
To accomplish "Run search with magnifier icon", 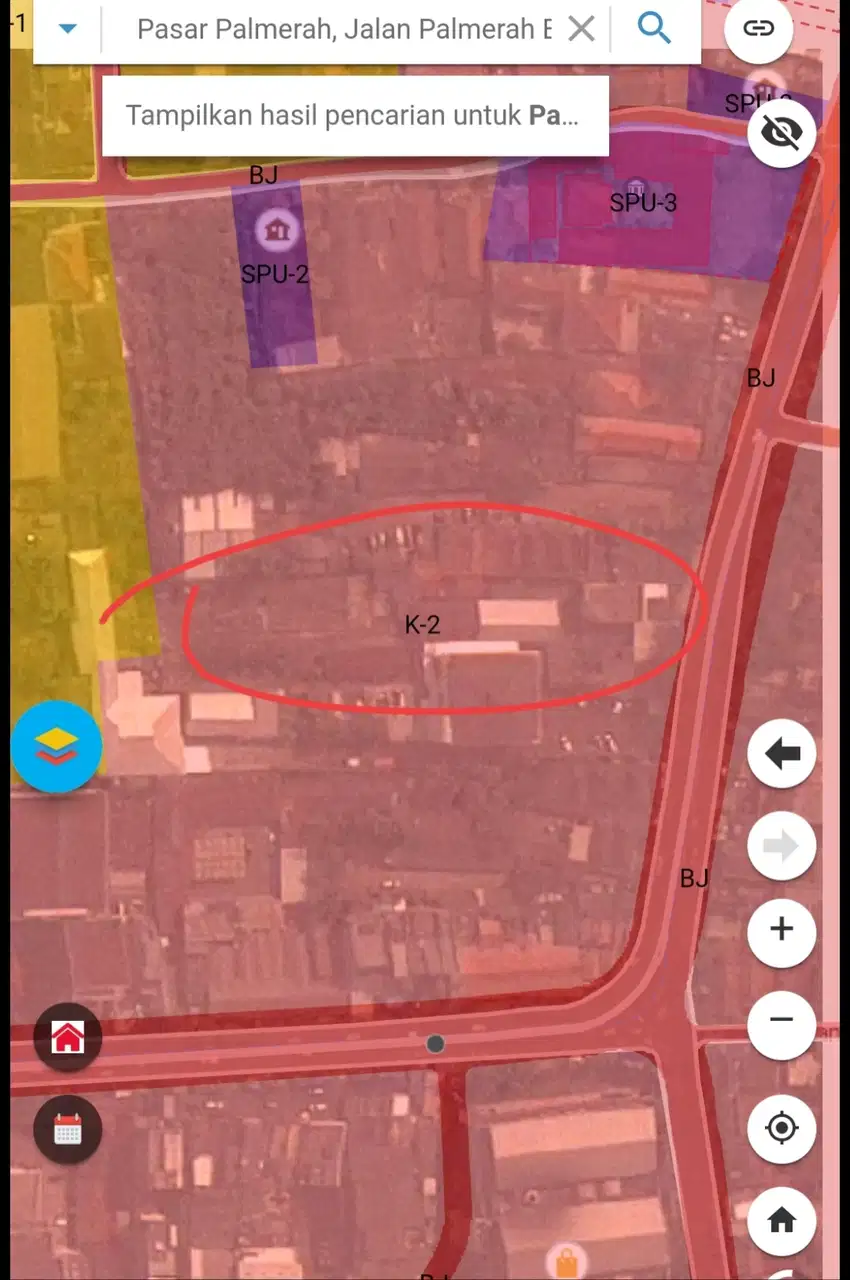I will (654, 28).
